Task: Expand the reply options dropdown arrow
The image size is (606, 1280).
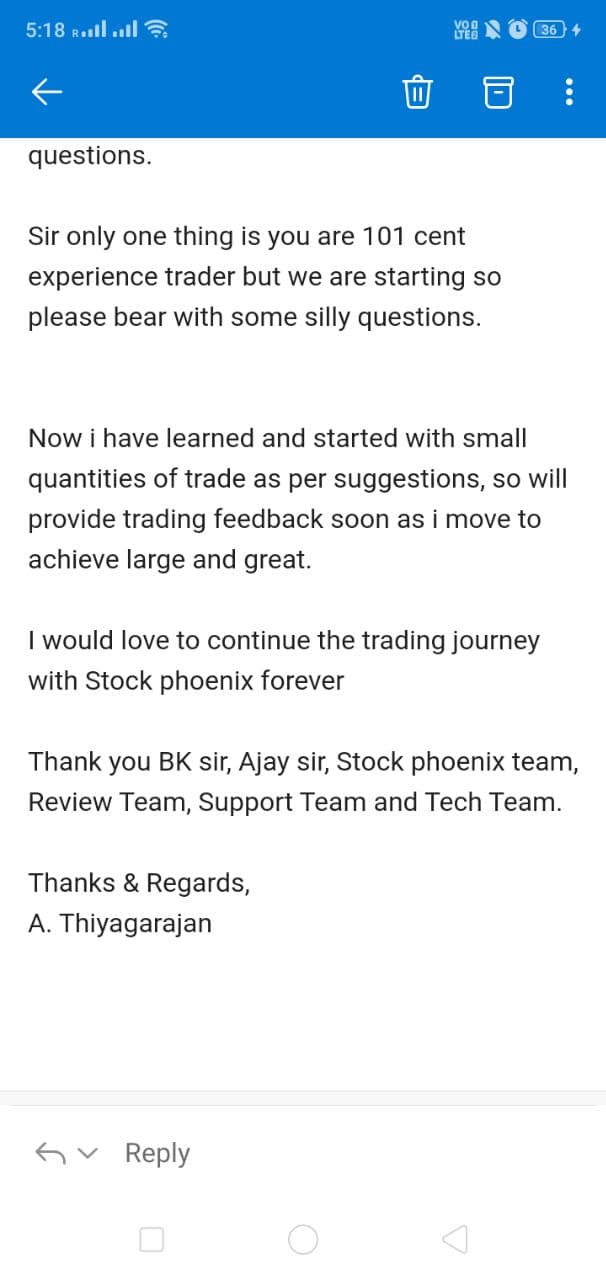Action: 89,1154
